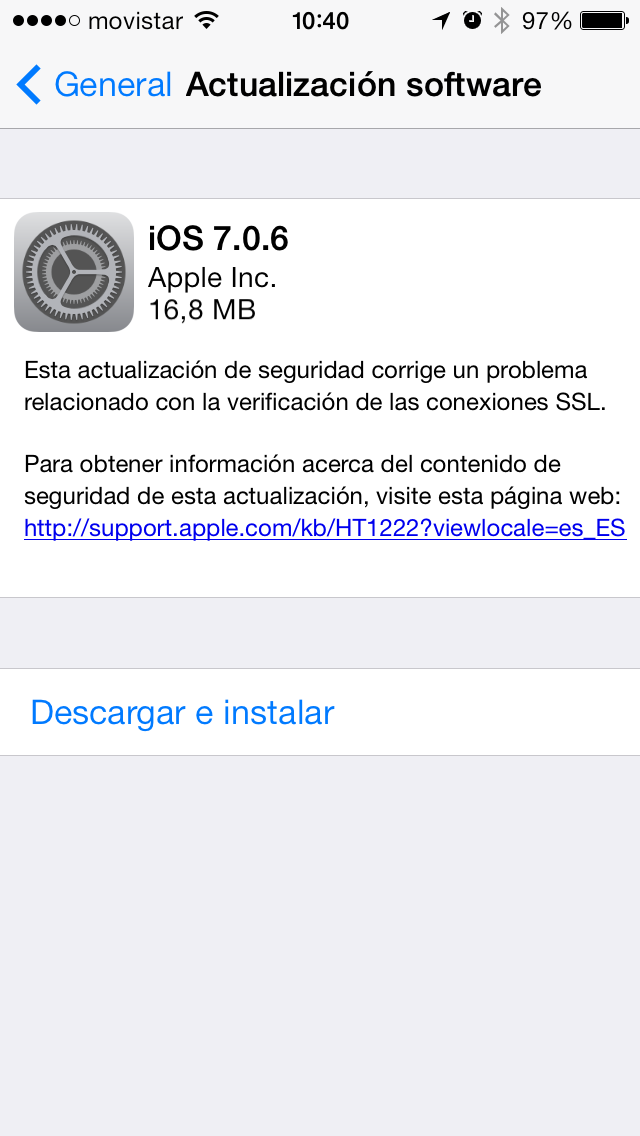Tap Descargar e instalar
The width and height of the screenshot is (640, 1136).
pyautogui.click(x=320, y=712)
